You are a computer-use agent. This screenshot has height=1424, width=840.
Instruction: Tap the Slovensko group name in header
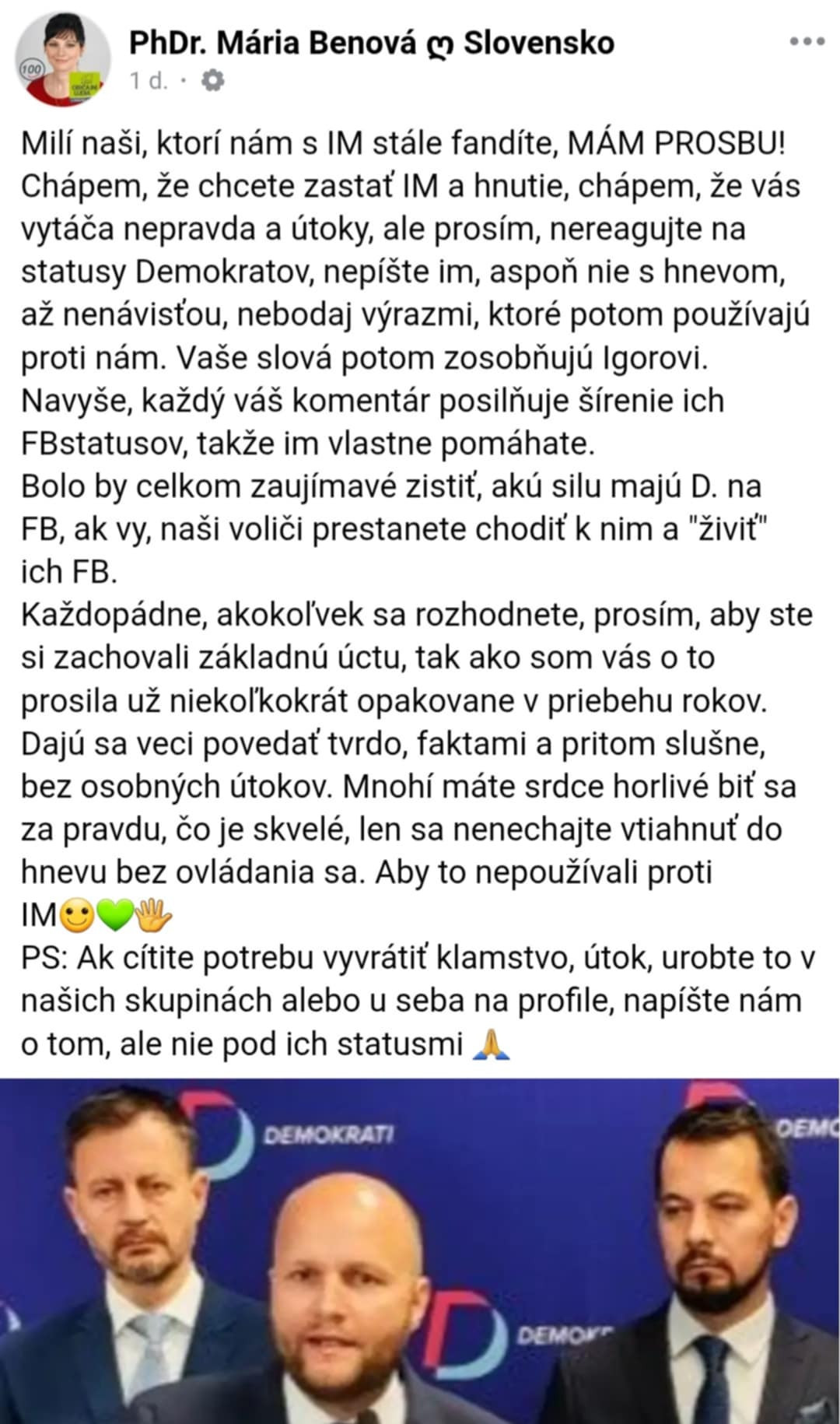539,43
